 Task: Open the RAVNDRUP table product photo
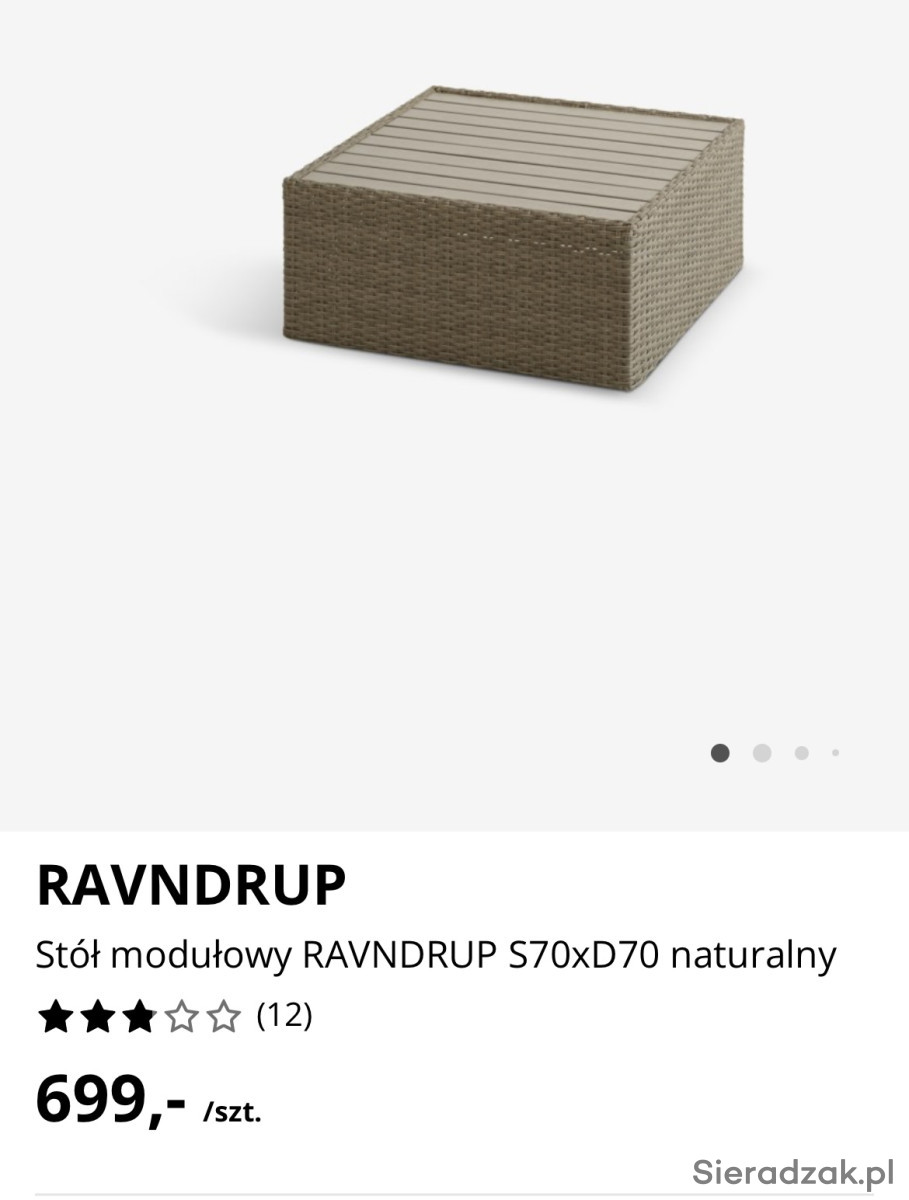[515, 240]
